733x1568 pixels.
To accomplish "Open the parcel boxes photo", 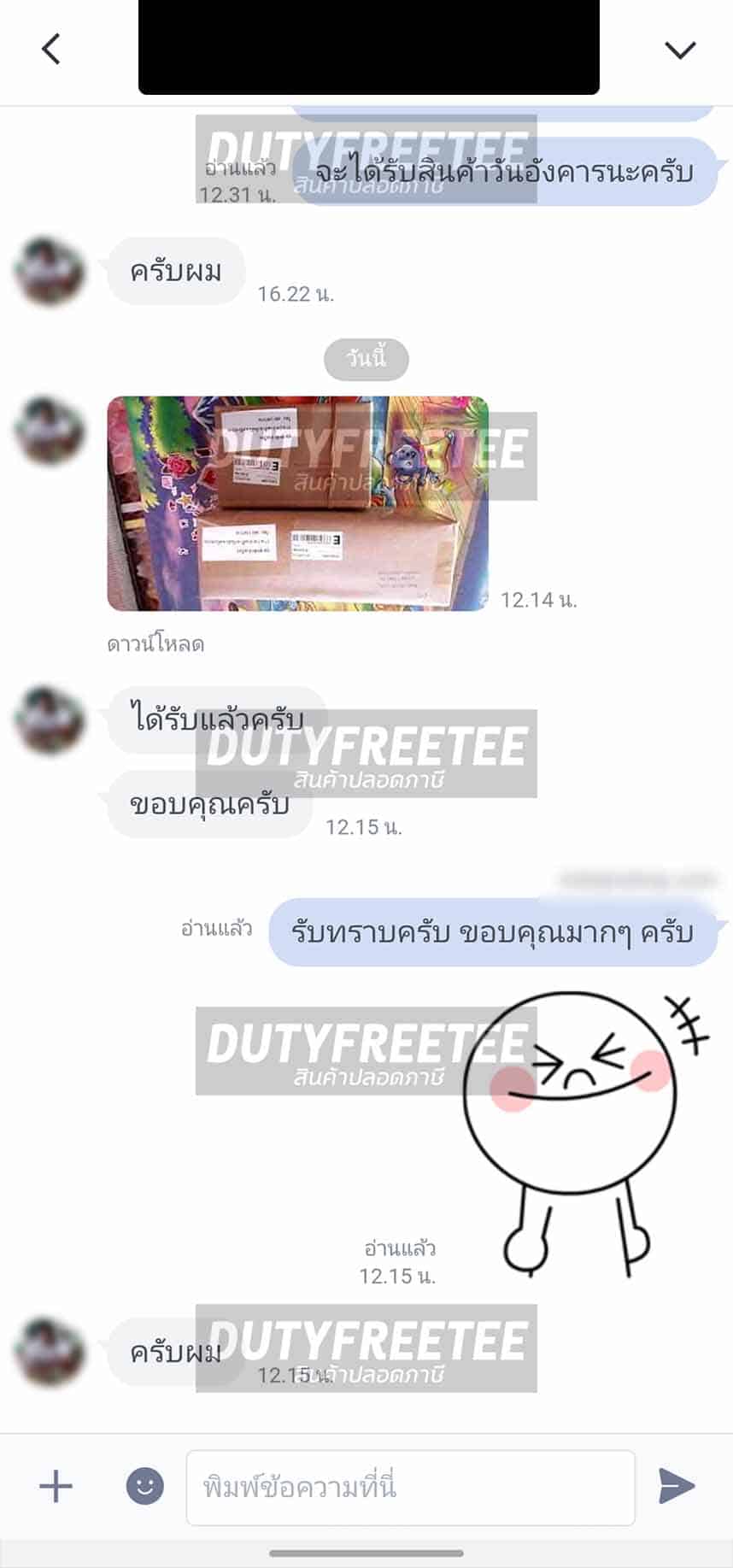I will pos(297,503).
